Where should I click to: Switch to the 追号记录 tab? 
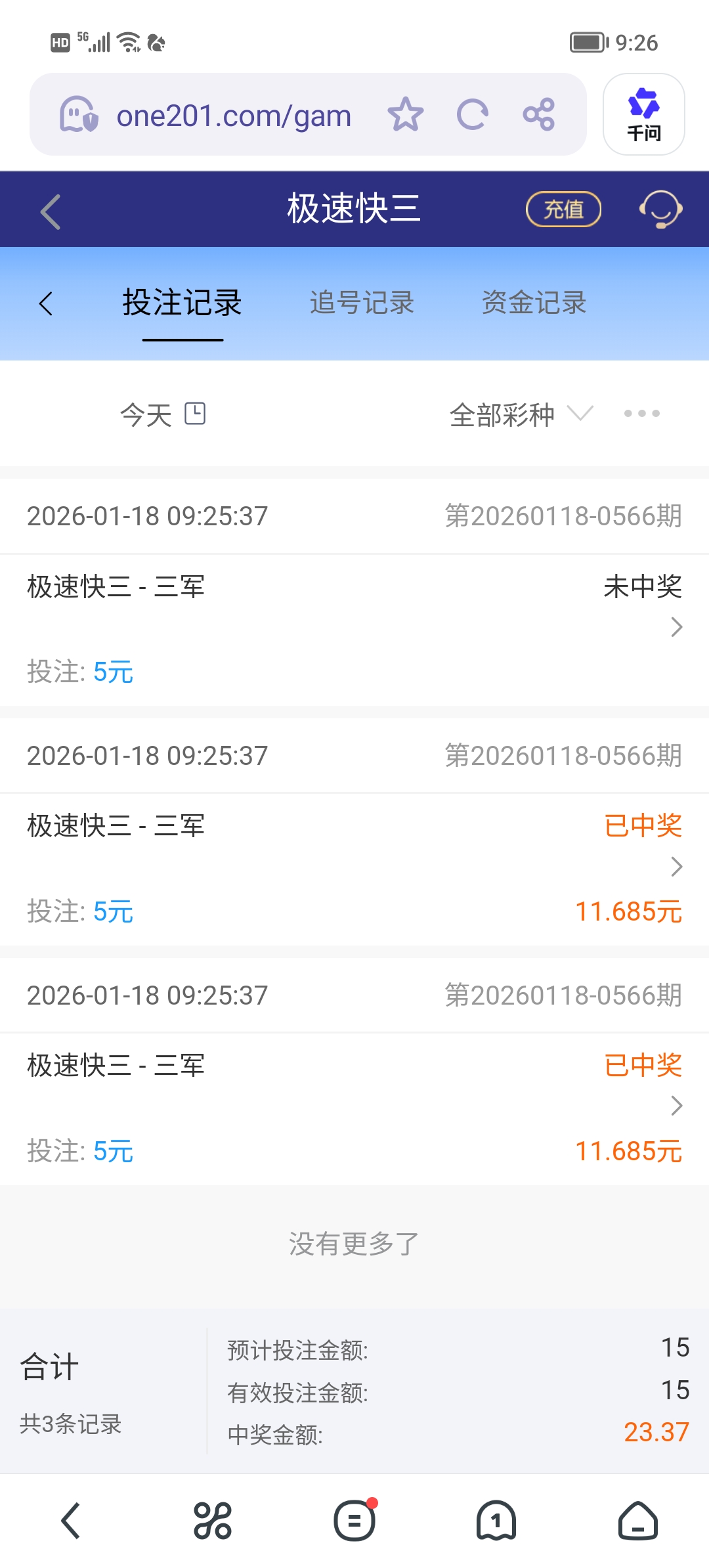point(362,303)
